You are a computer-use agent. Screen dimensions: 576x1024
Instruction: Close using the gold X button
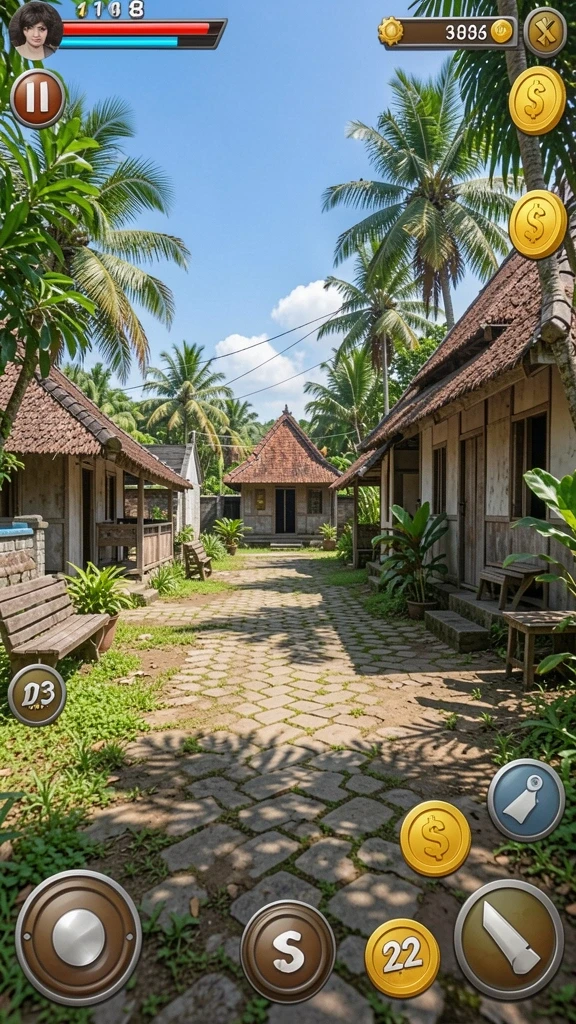(x=545, y=31)
